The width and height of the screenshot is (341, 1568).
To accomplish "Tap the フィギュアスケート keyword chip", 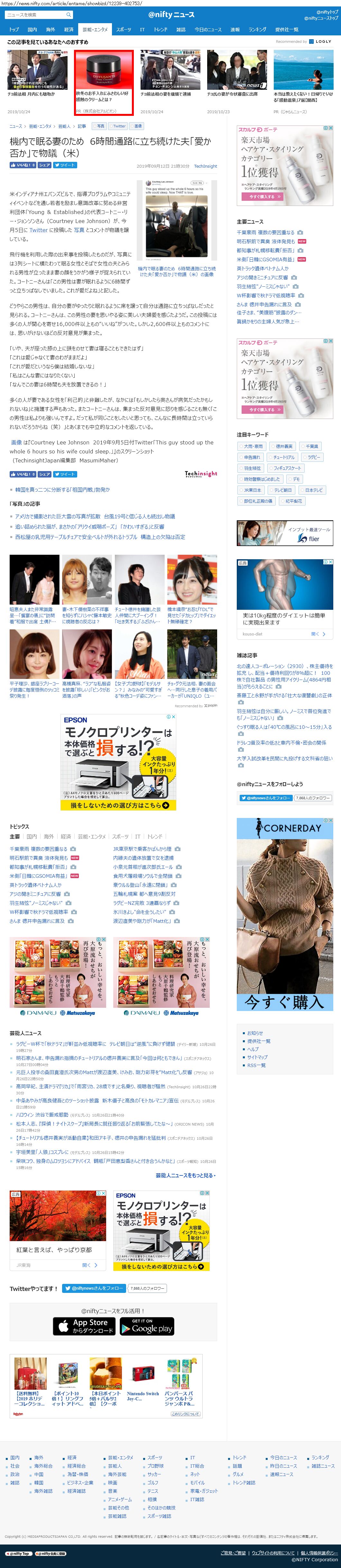I will pos(287,468).
